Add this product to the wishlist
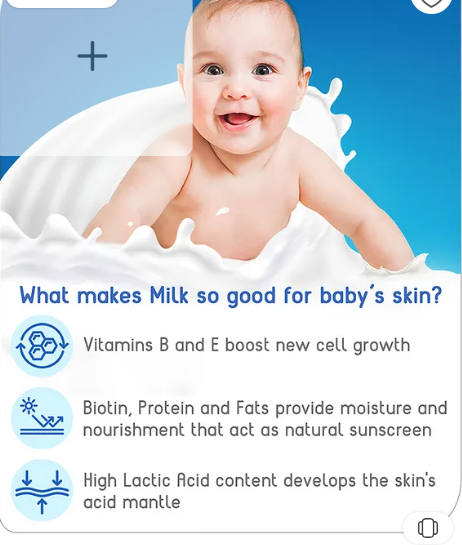This screenshot has width=462, height=545. pyautogui.click(x=431, y=4)
